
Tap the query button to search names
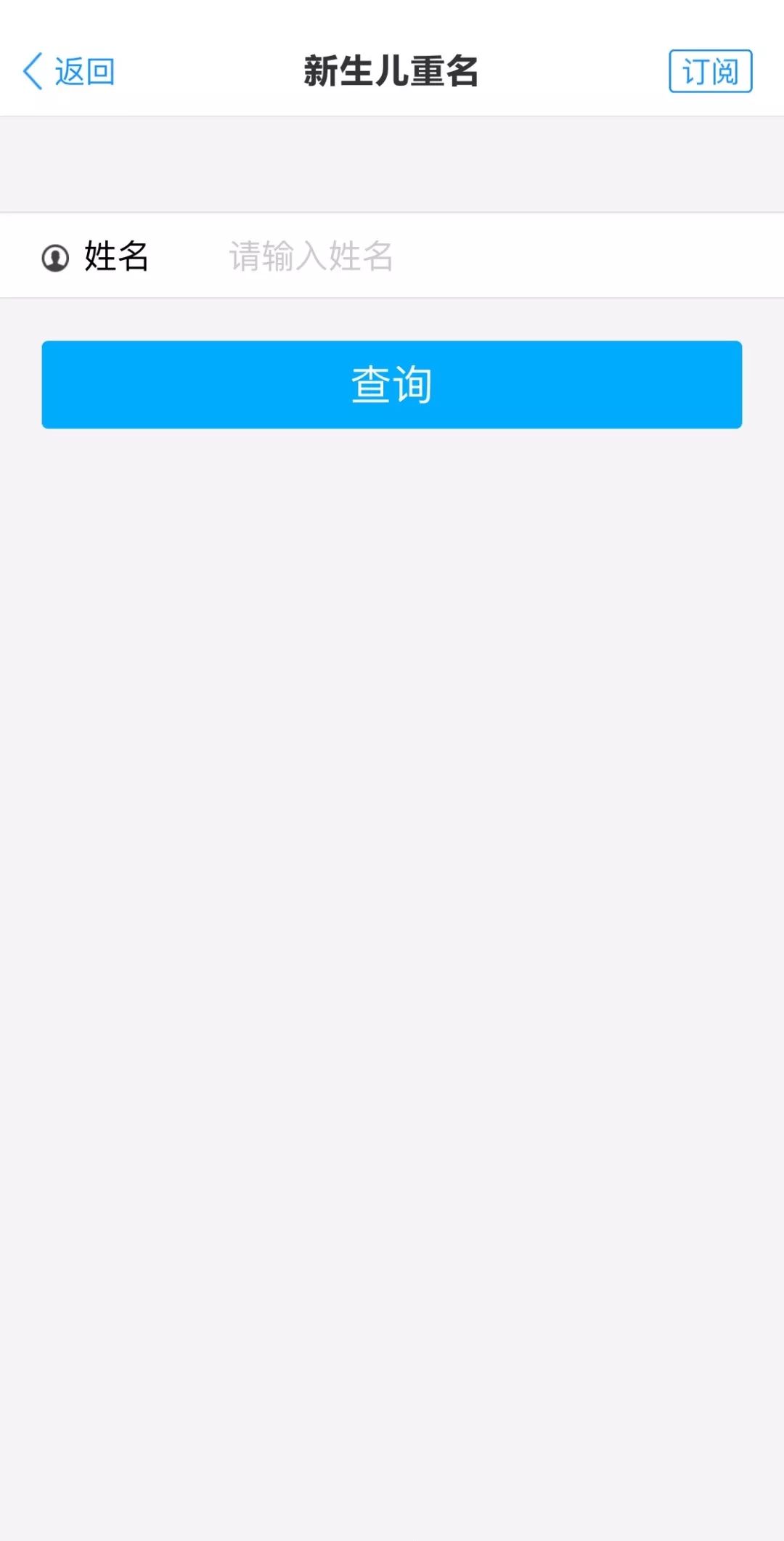pyautogui.click(x=392, y=384)
